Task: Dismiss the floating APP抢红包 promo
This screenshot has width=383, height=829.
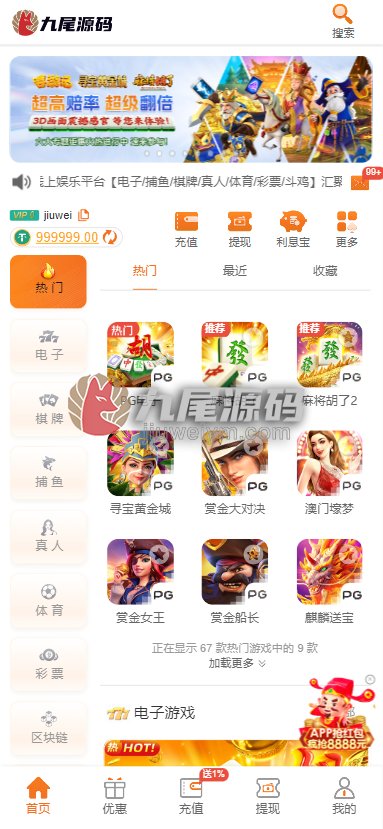Action: click(370, 679)
